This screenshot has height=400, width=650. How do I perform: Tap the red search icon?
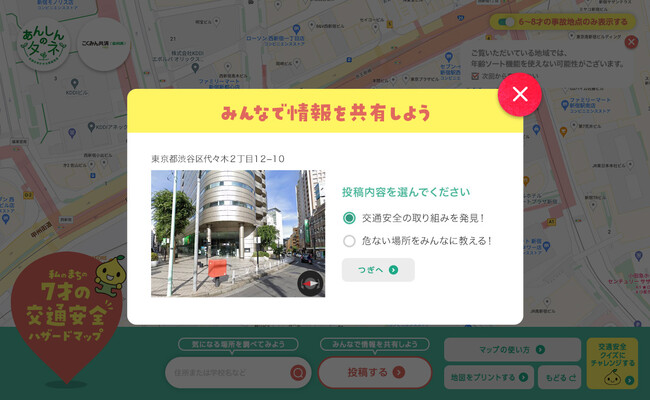[297, 373]
